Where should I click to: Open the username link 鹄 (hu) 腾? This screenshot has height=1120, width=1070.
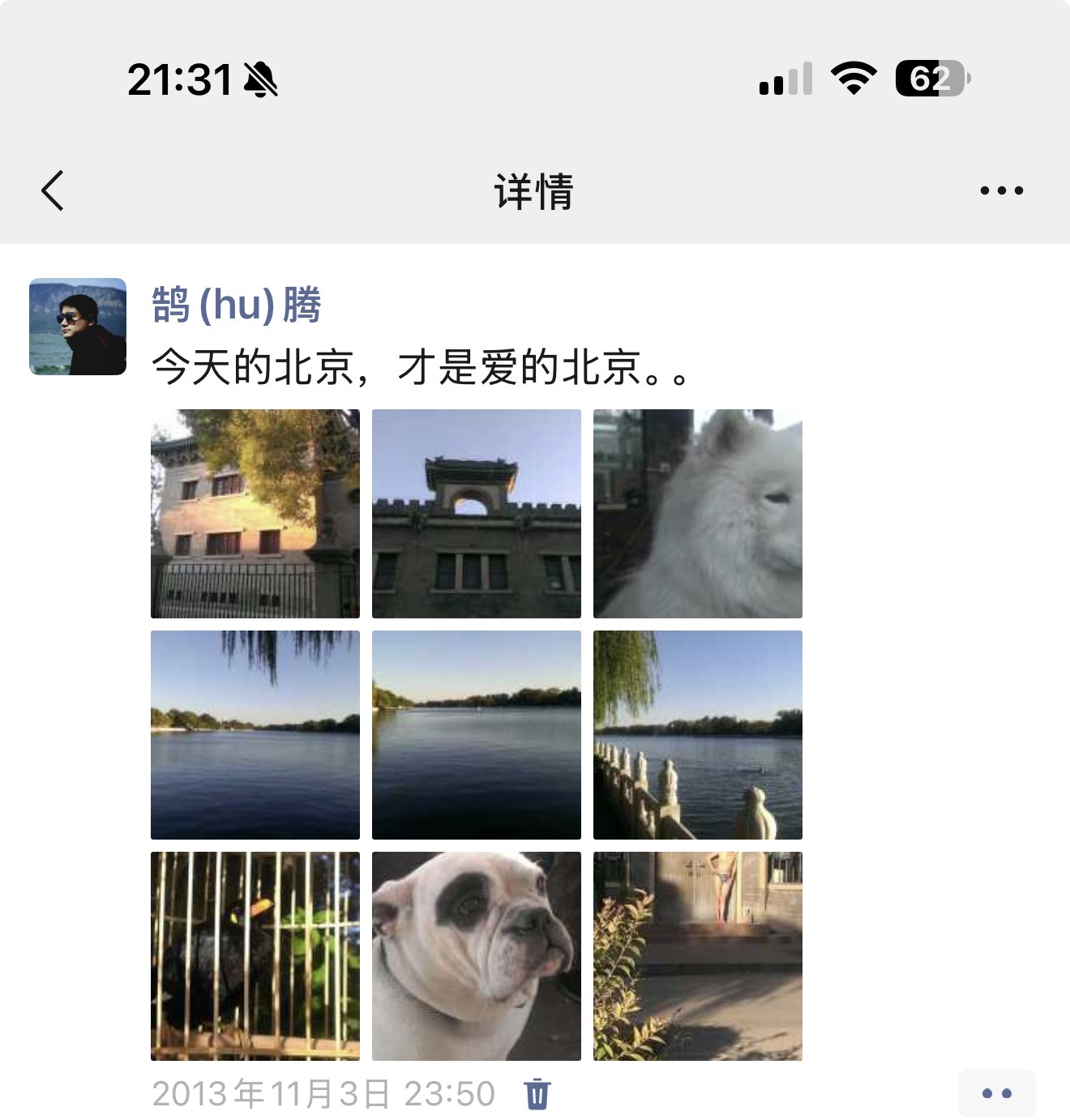pyautogui.click(x=235, y=305)
